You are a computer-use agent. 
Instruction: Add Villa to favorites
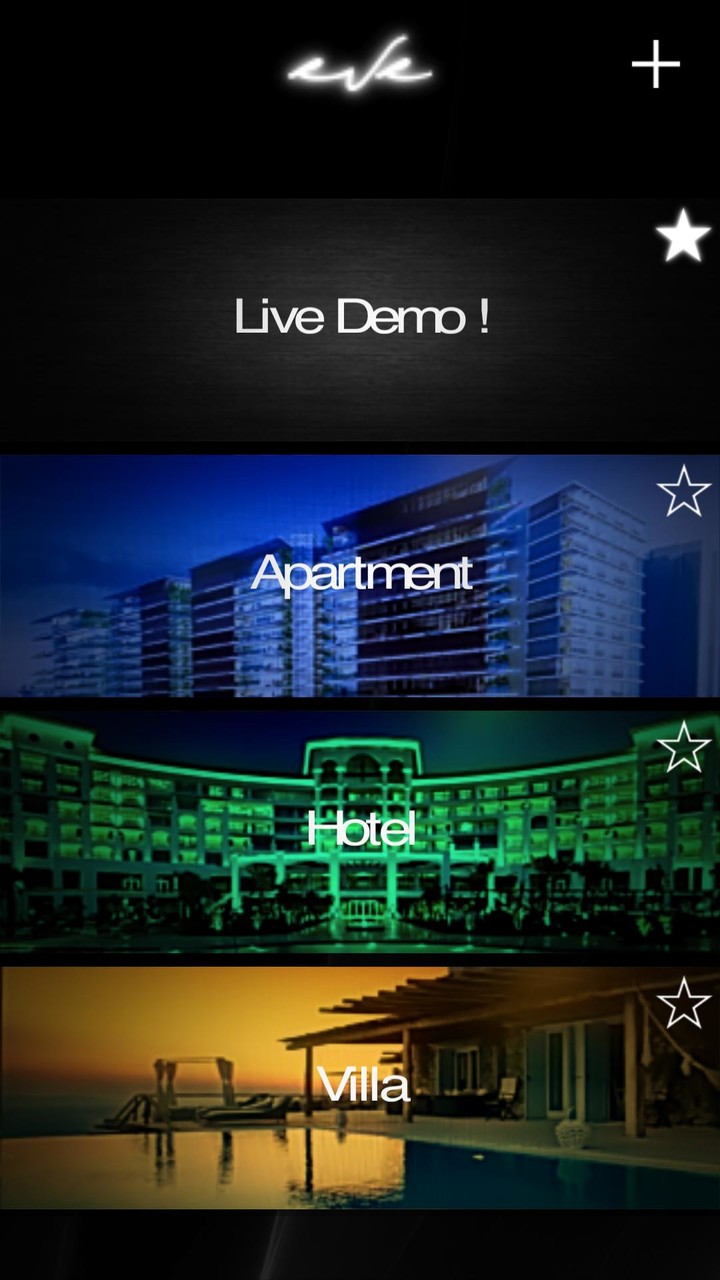click(x=683, y=1003)
